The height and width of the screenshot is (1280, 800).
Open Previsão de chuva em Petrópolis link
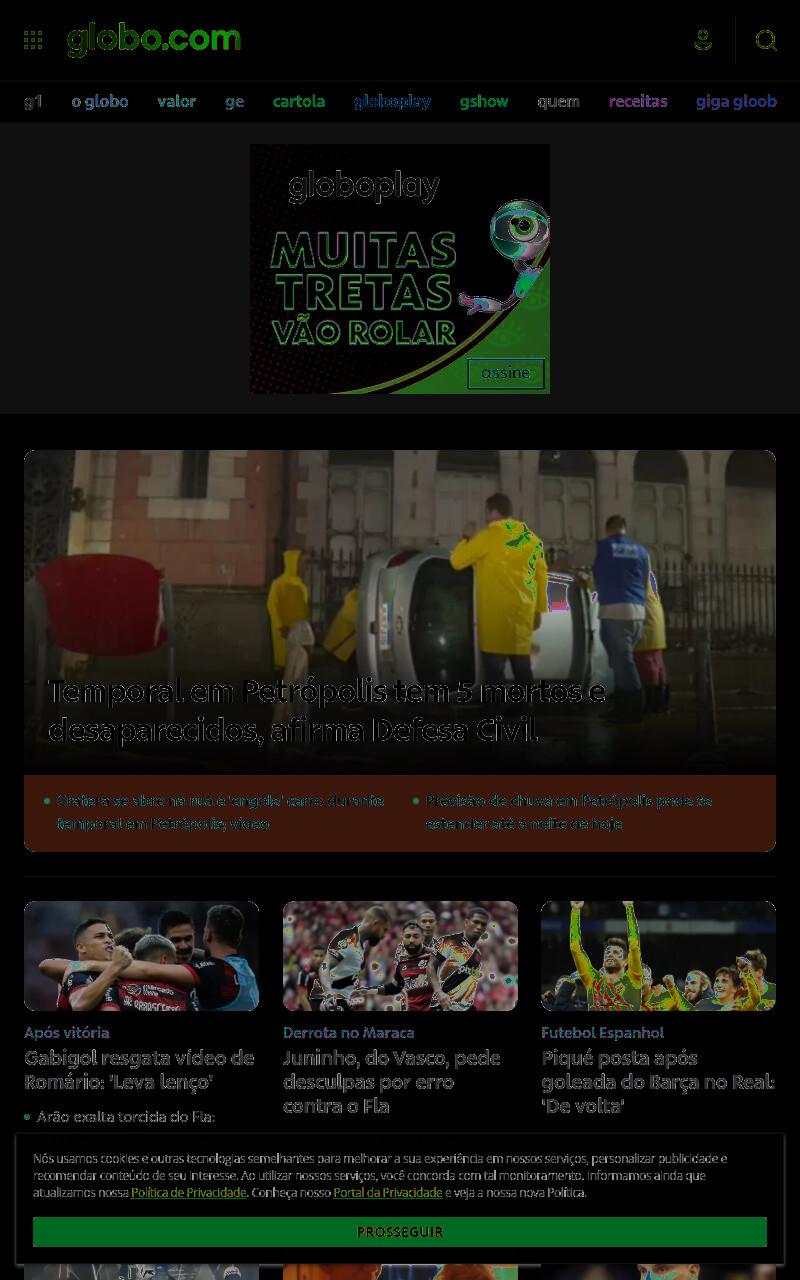coord(569,812)
